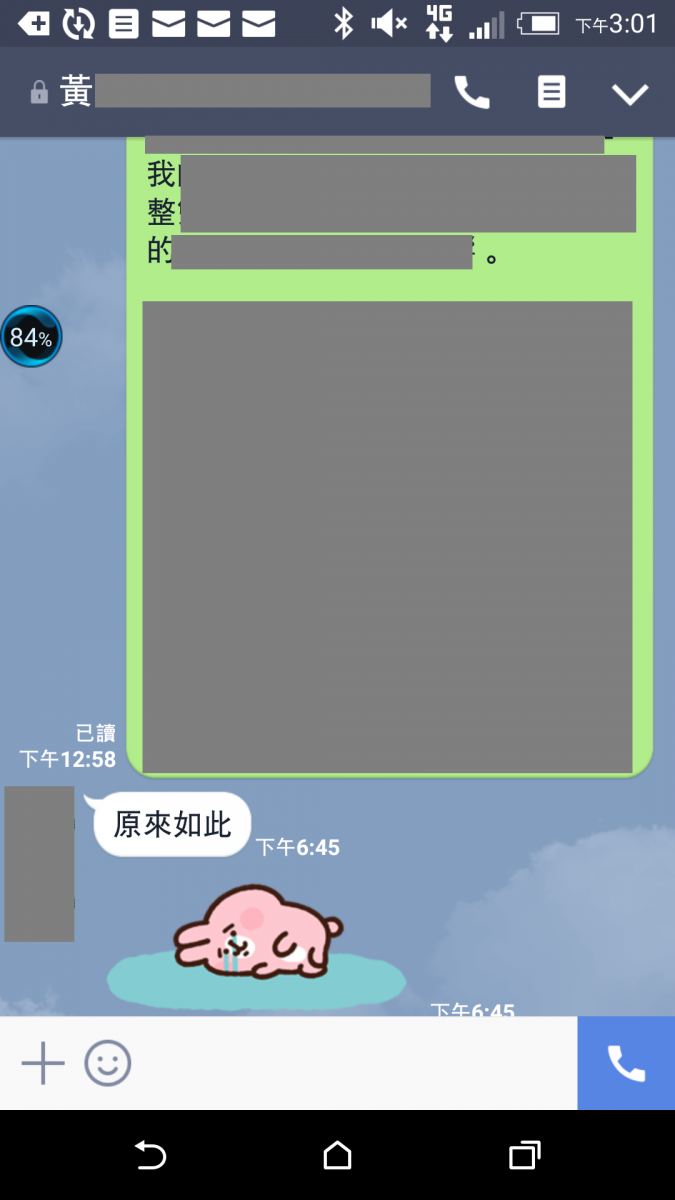Tap the blue call button beside input

coord(626,1063)
